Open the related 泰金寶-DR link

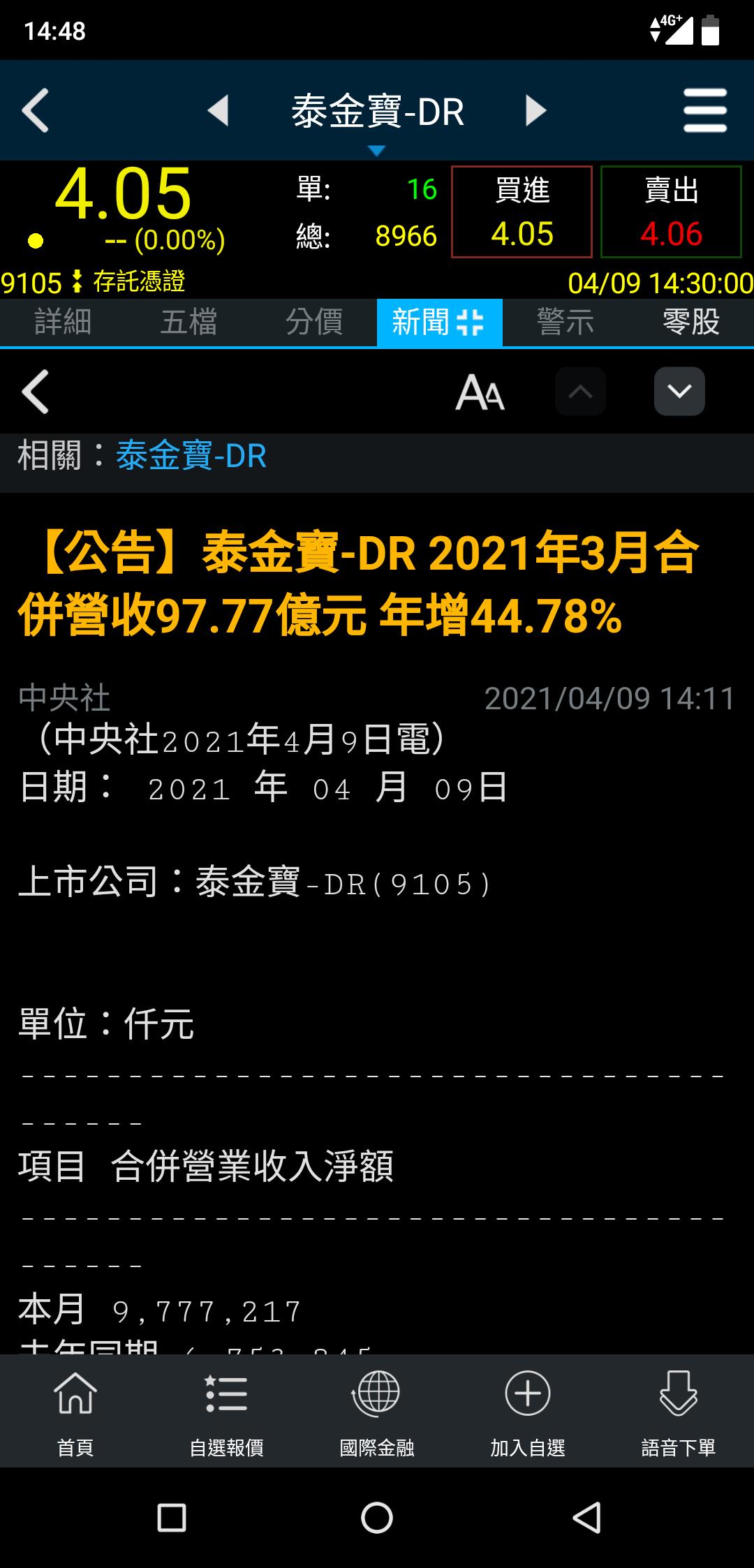[191, 457]
